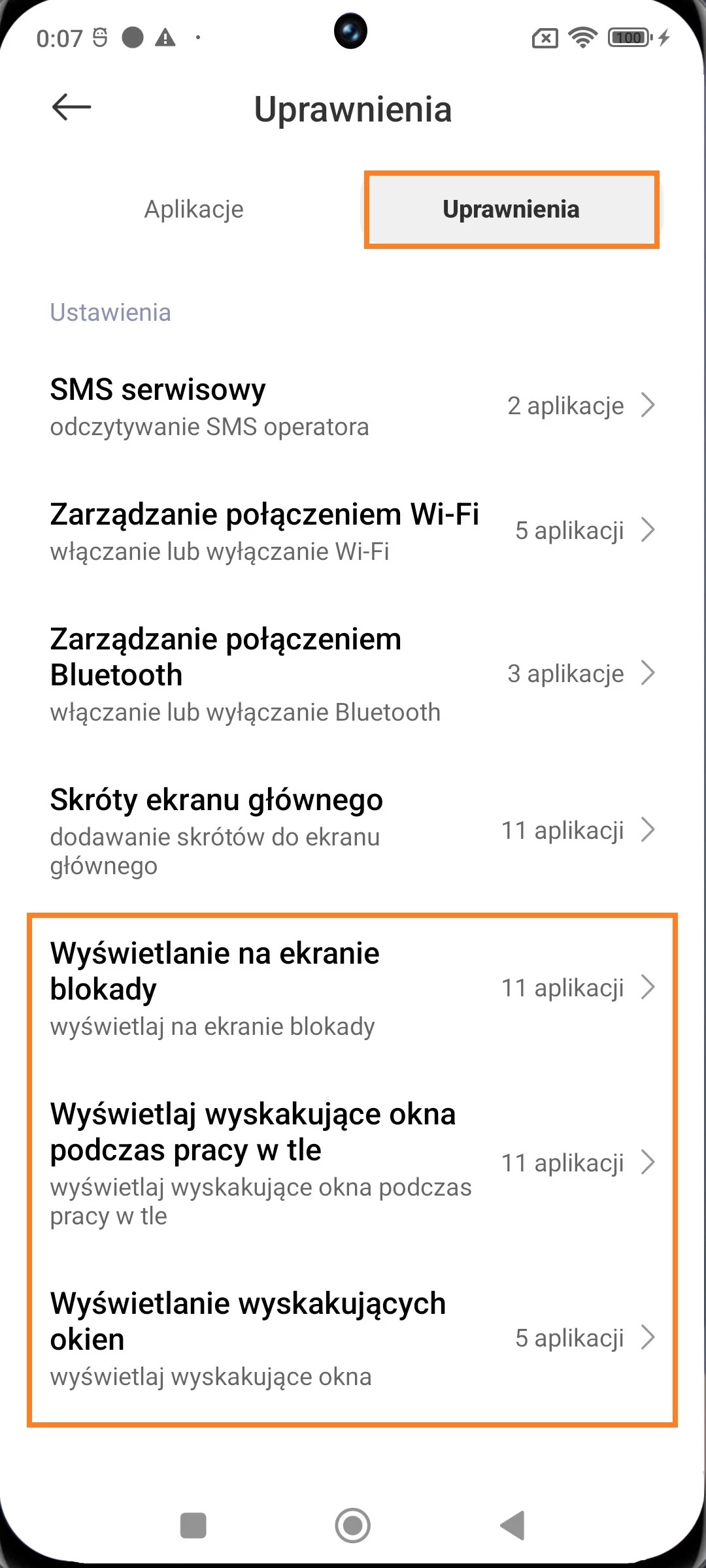Open Zarządzanie połączeniem Bluetooth
Viewport: 706px width, 1568px height.
[x=353, y=674]
